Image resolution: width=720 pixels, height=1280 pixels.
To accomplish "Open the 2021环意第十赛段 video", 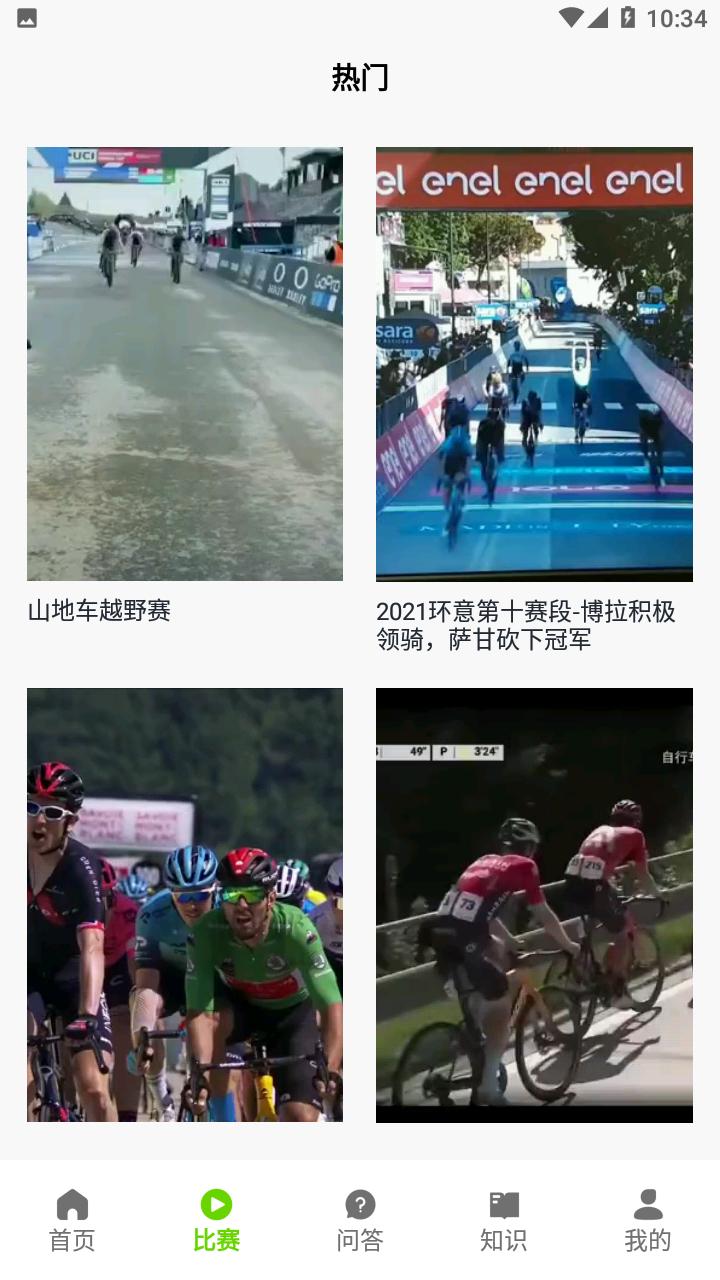I will click(534, 364).
